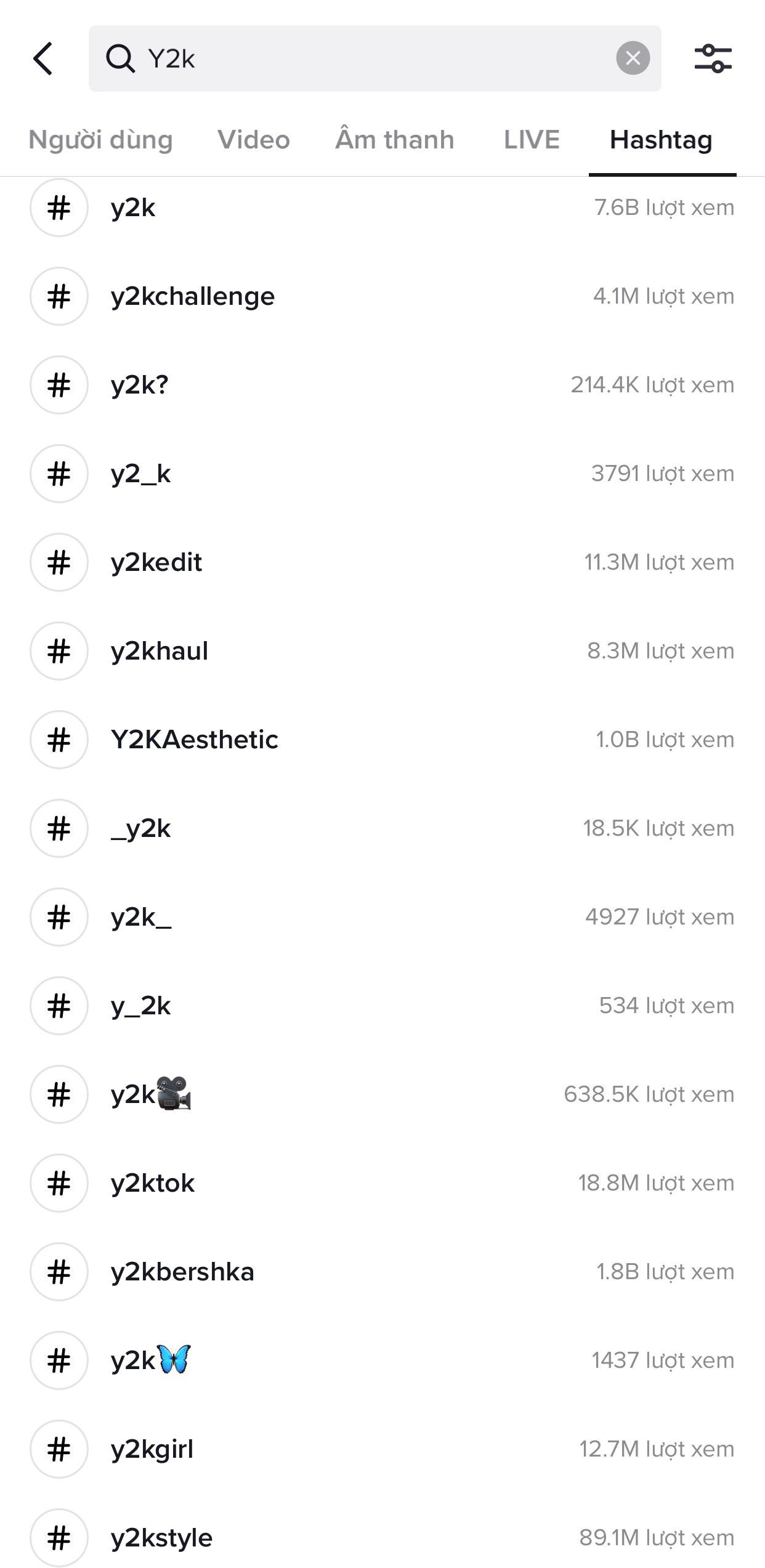Switch to the Người dùng tab
Screen dimensions: 765x1568
tap(100, 140)
